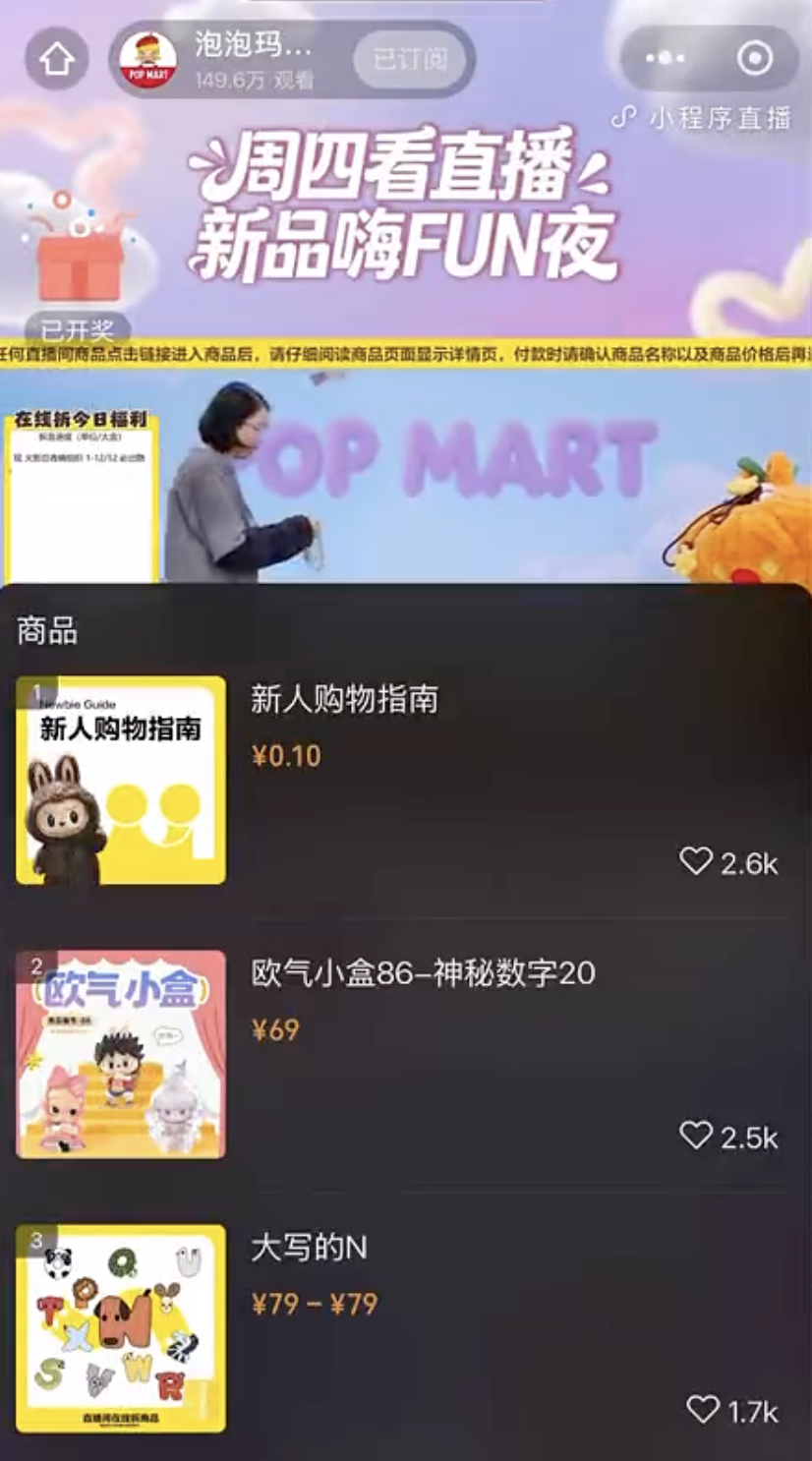Screen dimensions: 812x1461
Task: Like the 欧气小盒86-神秘数字20 product
Action: (x=696, y=1137)
